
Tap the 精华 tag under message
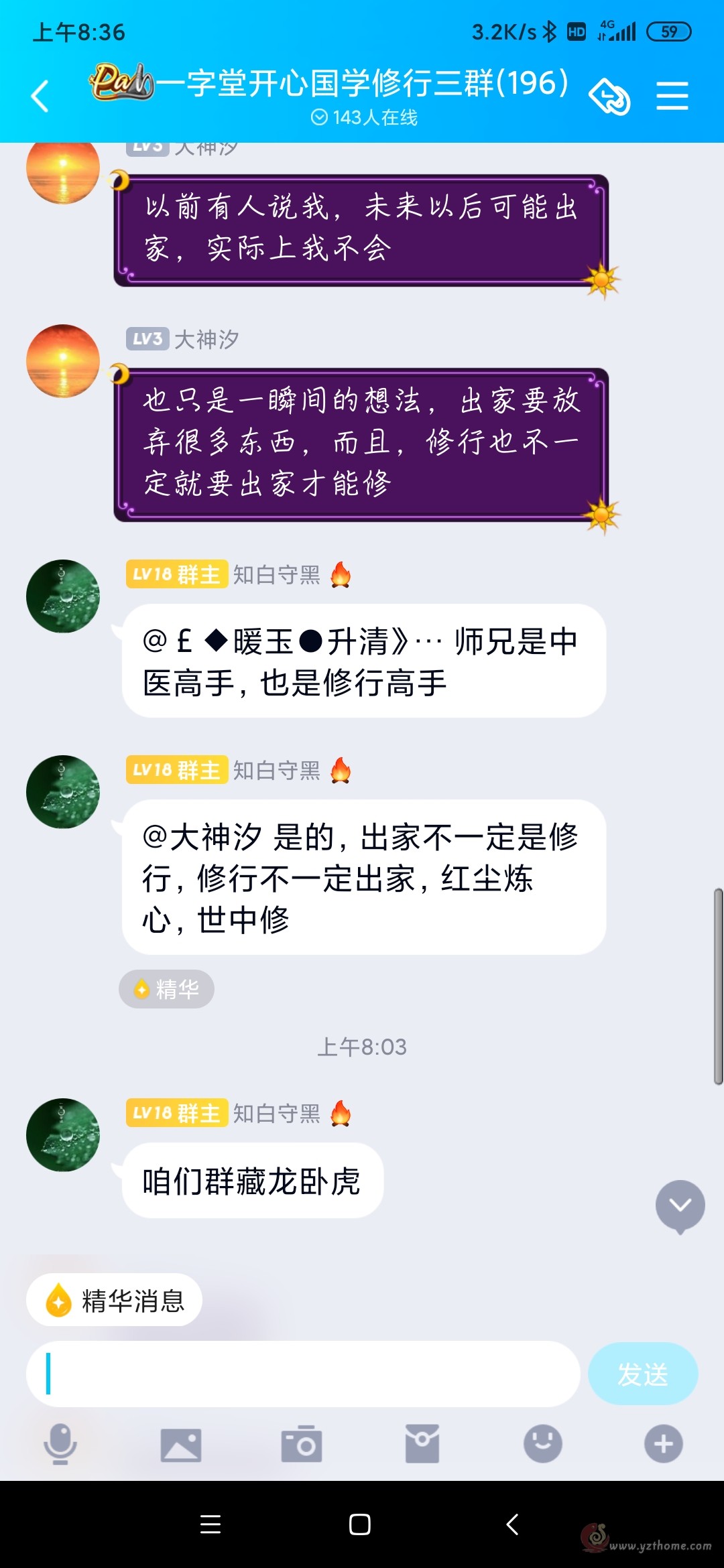click(x=166, y=989)
